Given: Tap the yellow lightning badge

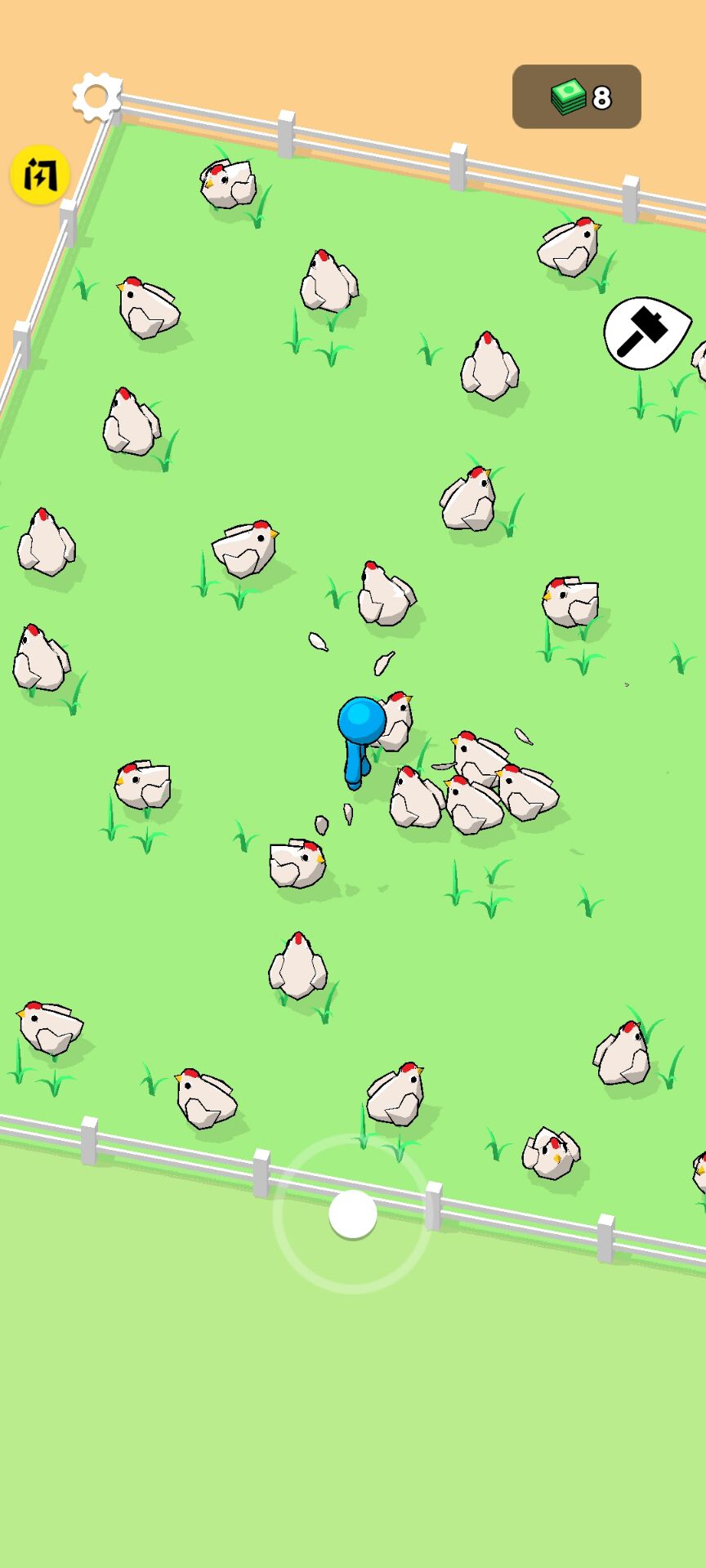Looking at the screenshot, I should pyautogui.click(x=39, y=175).
